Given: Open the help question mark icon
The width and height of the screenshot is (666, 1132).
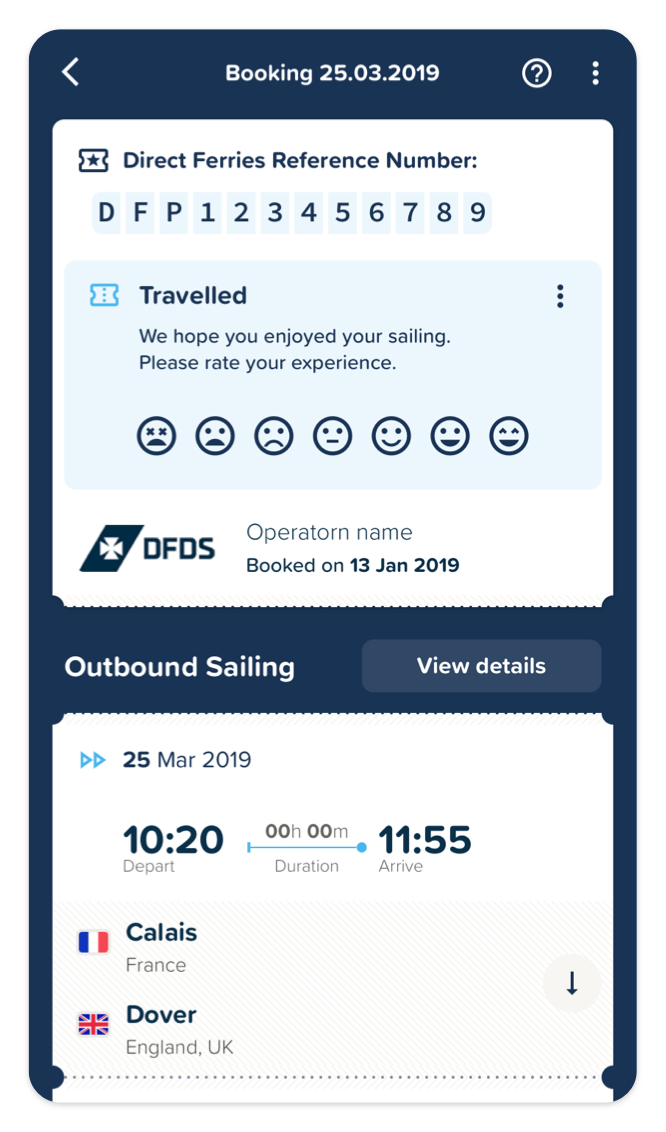Looking at the screenshot, I should tap(537, 73).
